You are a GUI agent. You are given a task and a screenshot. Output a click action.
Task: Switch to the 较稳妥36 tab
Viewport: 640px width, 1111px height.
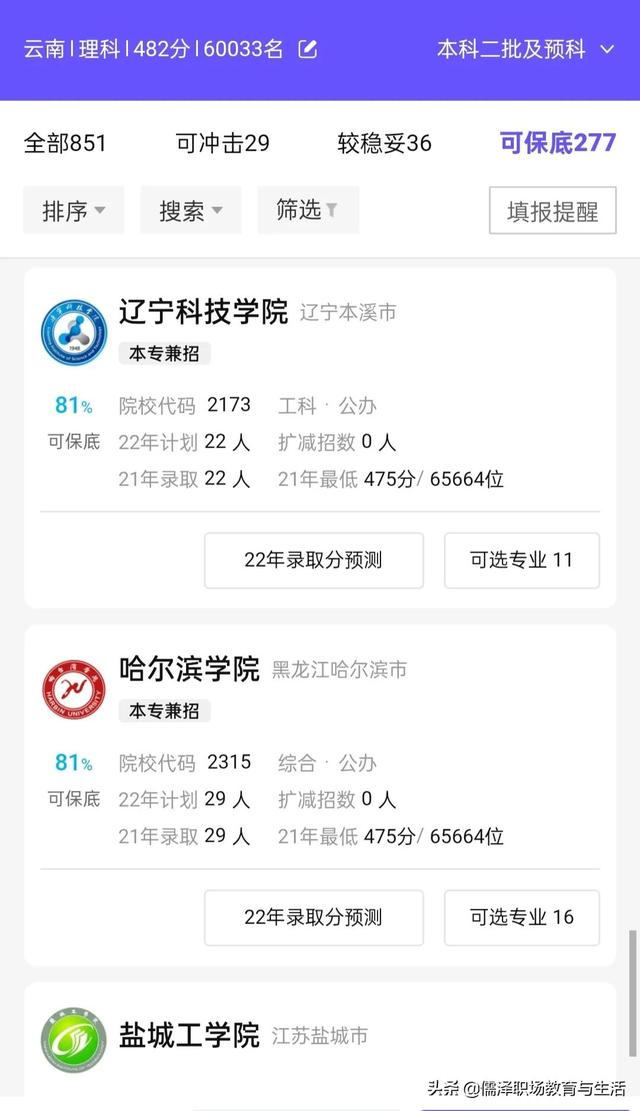click(x=384, y=143)
